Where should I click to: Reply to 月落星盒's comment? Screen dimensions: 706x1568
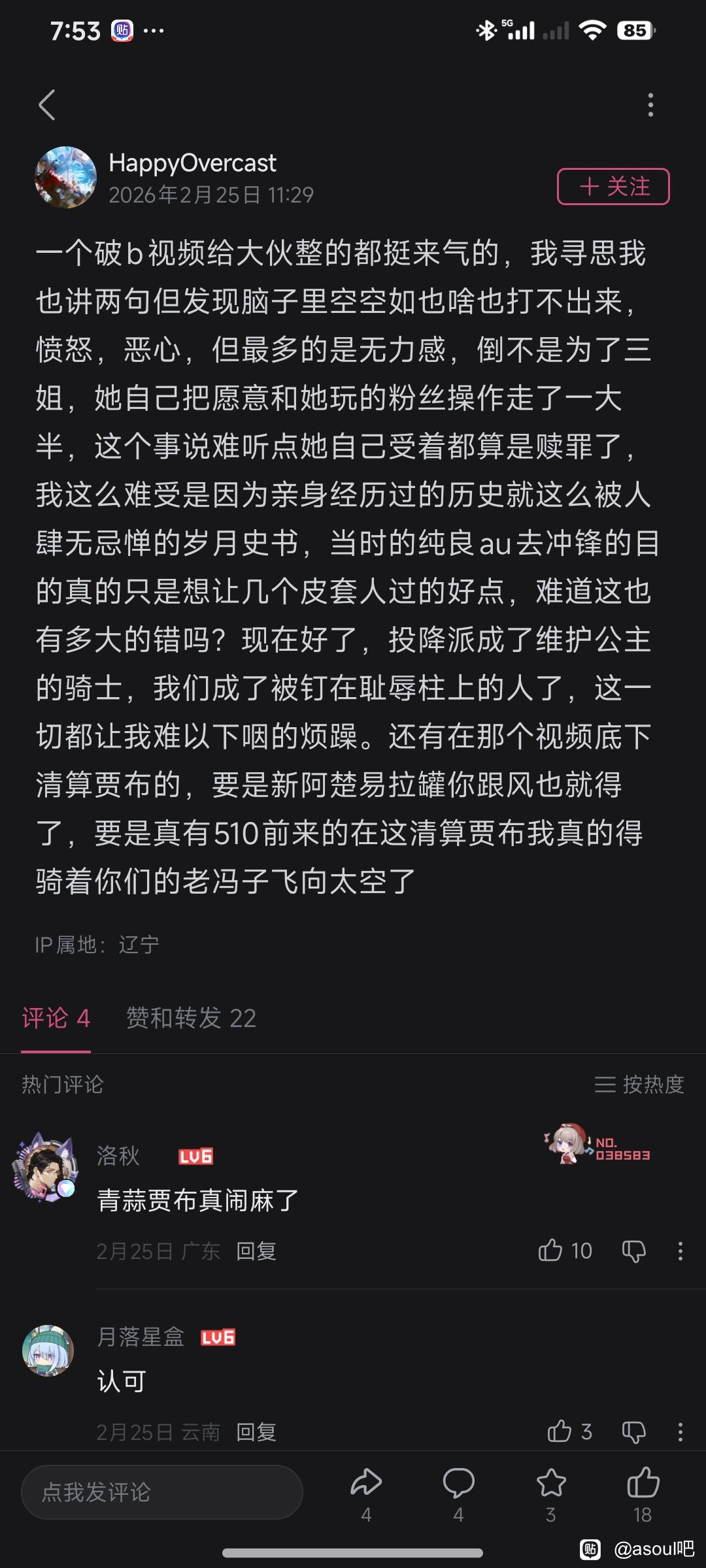pyautogui.click(x=256, y=1432)
